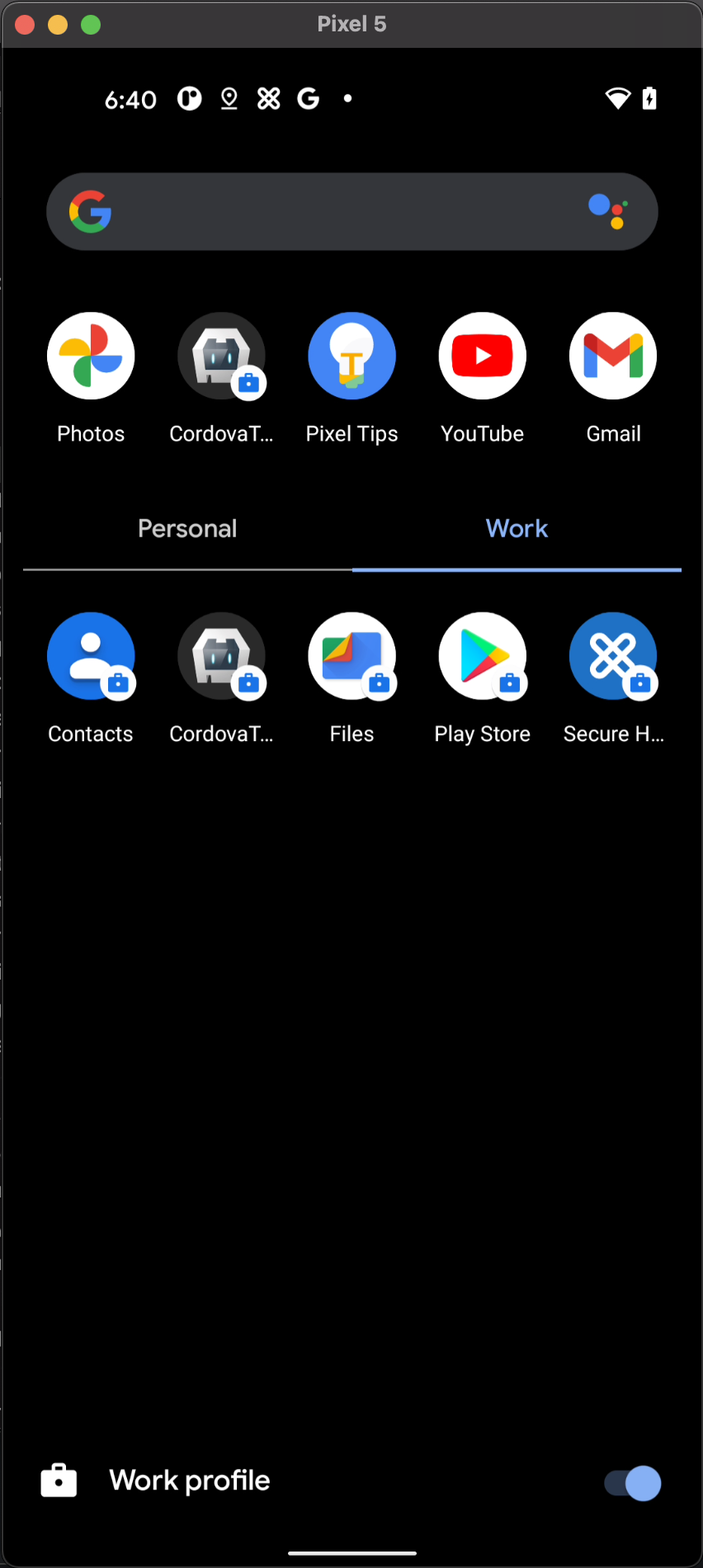
Task: Select the Work tab
Action: point(517,529)
